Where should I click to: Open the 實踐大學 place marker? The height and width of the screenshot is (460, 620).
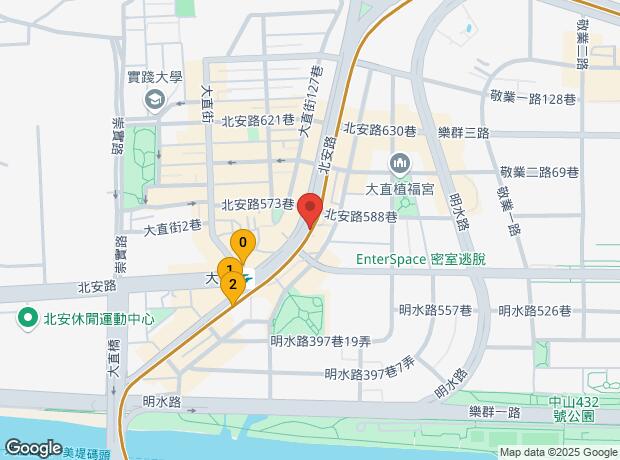coord(154,99)
